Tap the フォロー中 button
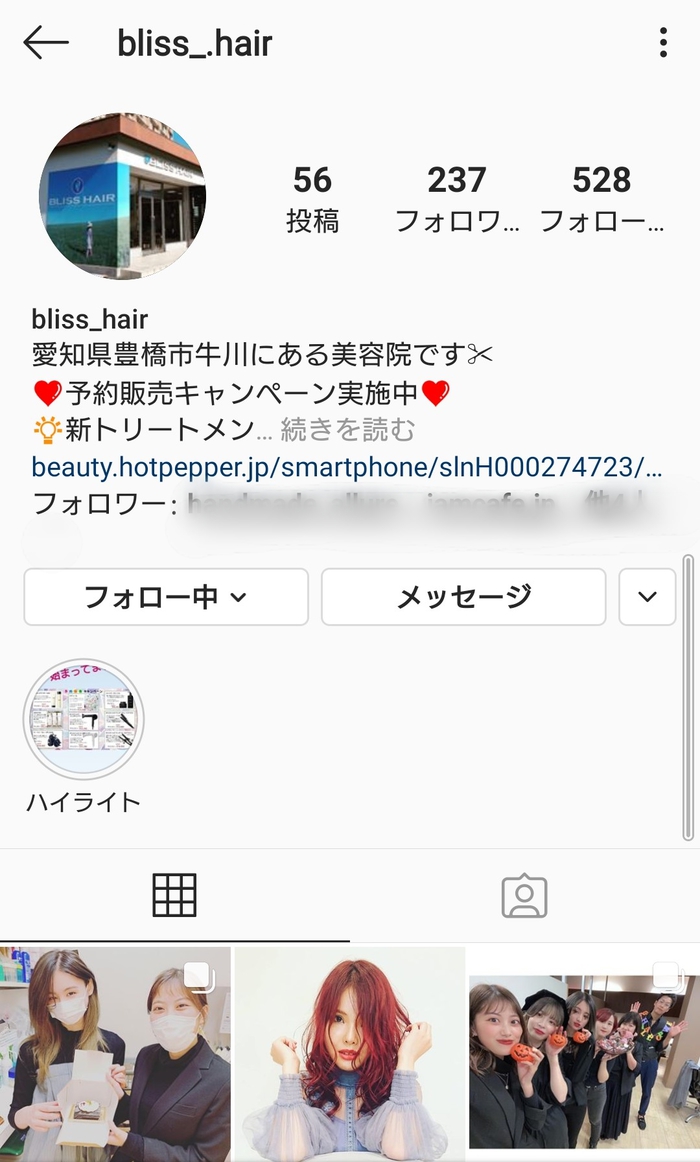The image size is (700, 1162). pos(166,597)
